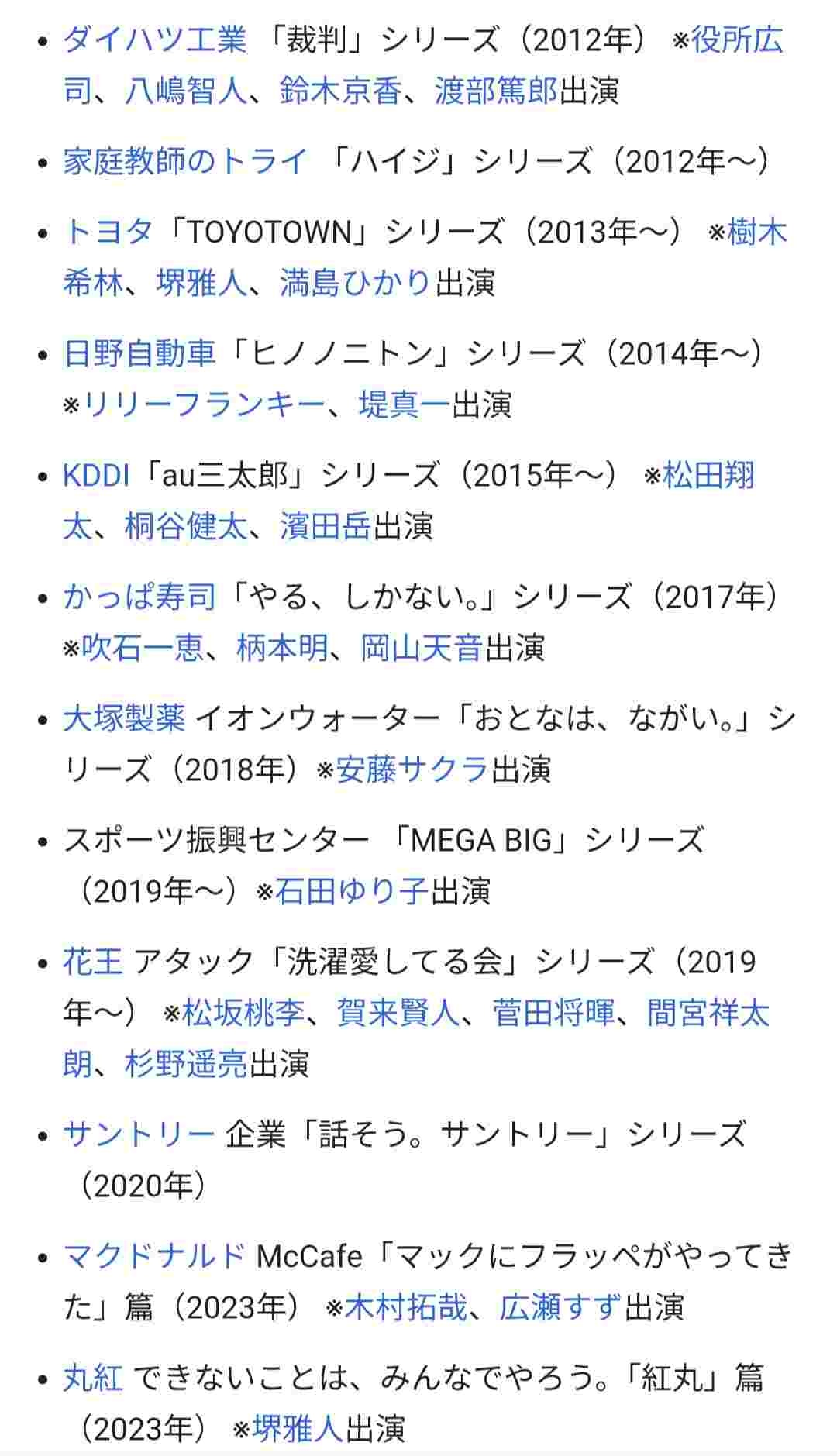Open the 日野自動車 link
Image resolution: width=837 pixels, height=1456 pixels.
point(139,353)
